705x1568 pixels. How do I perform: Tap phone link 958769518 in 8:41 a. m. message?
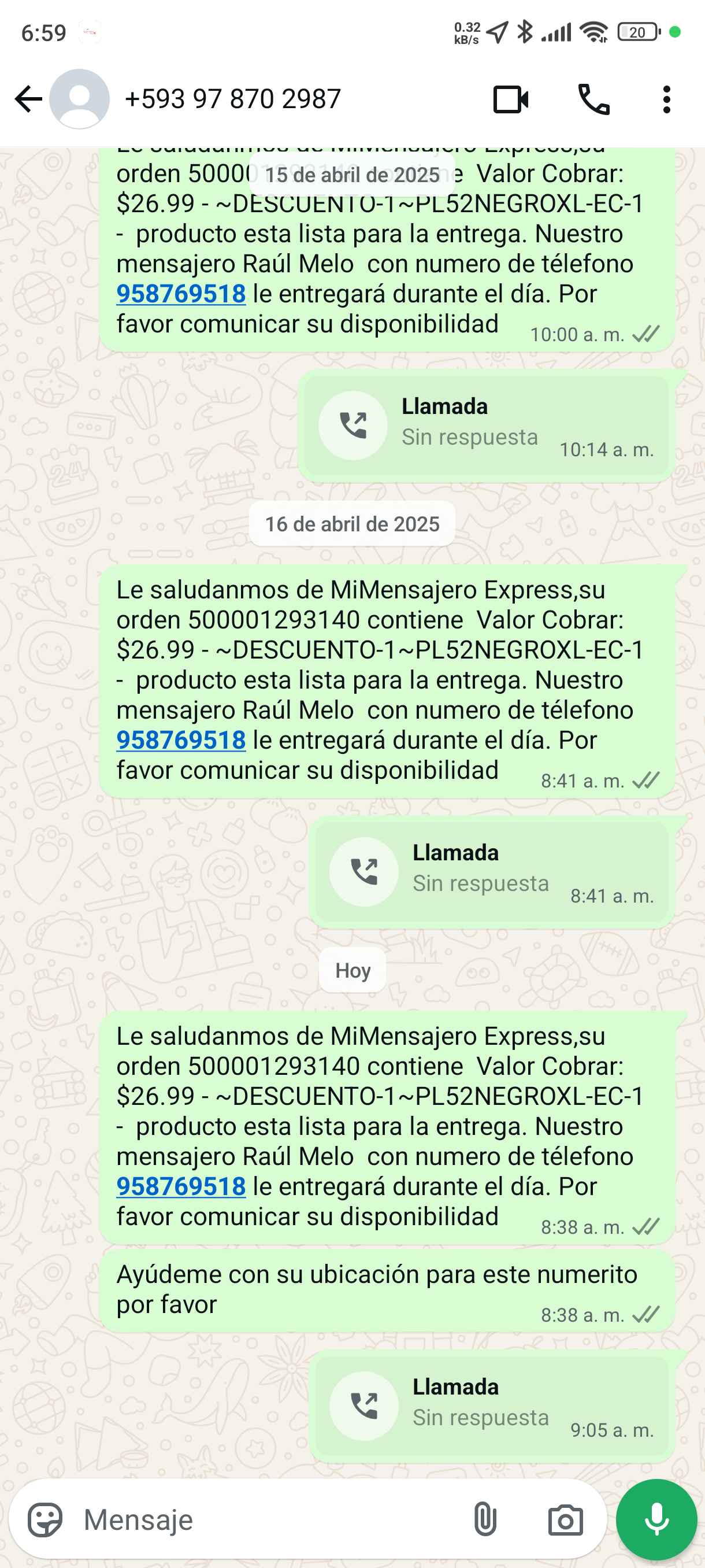pyautogui.click(x=181, y=741)
